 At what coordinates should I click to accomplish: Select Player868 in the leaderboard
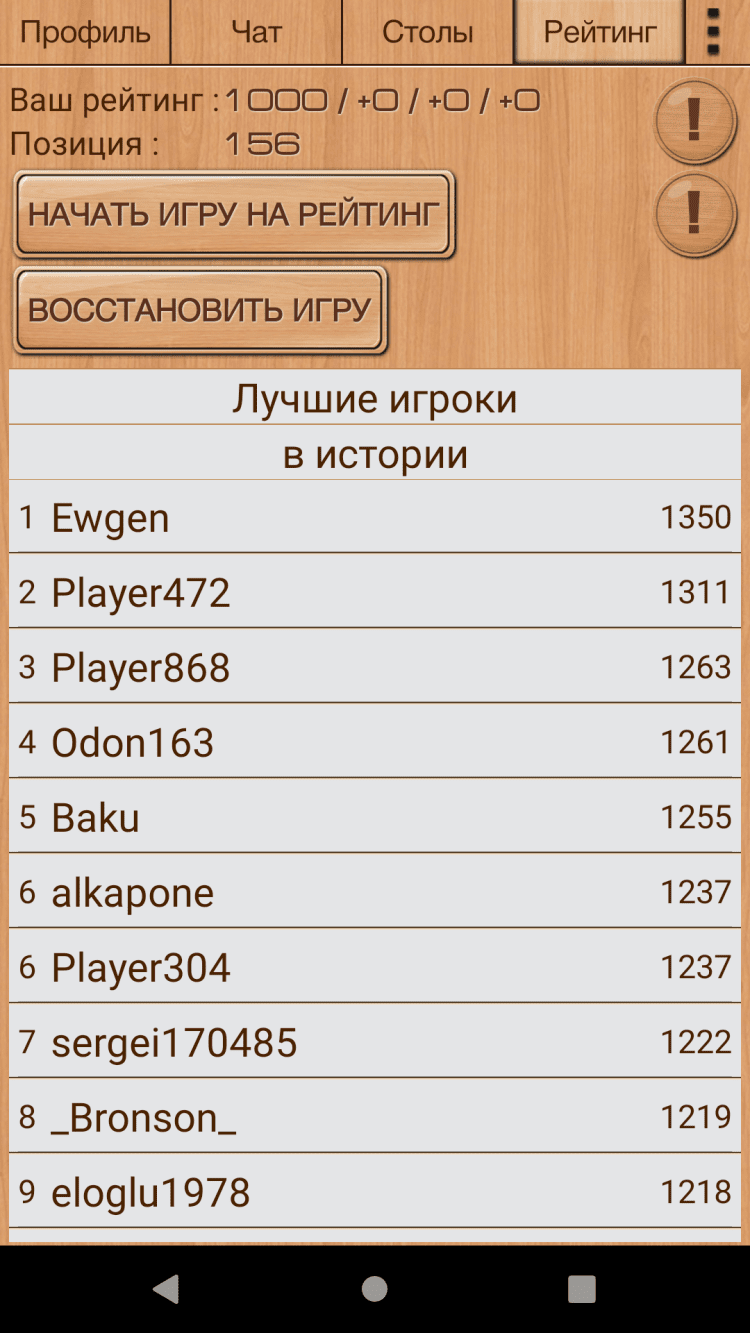pyautogui.click(x=375, y=667)
